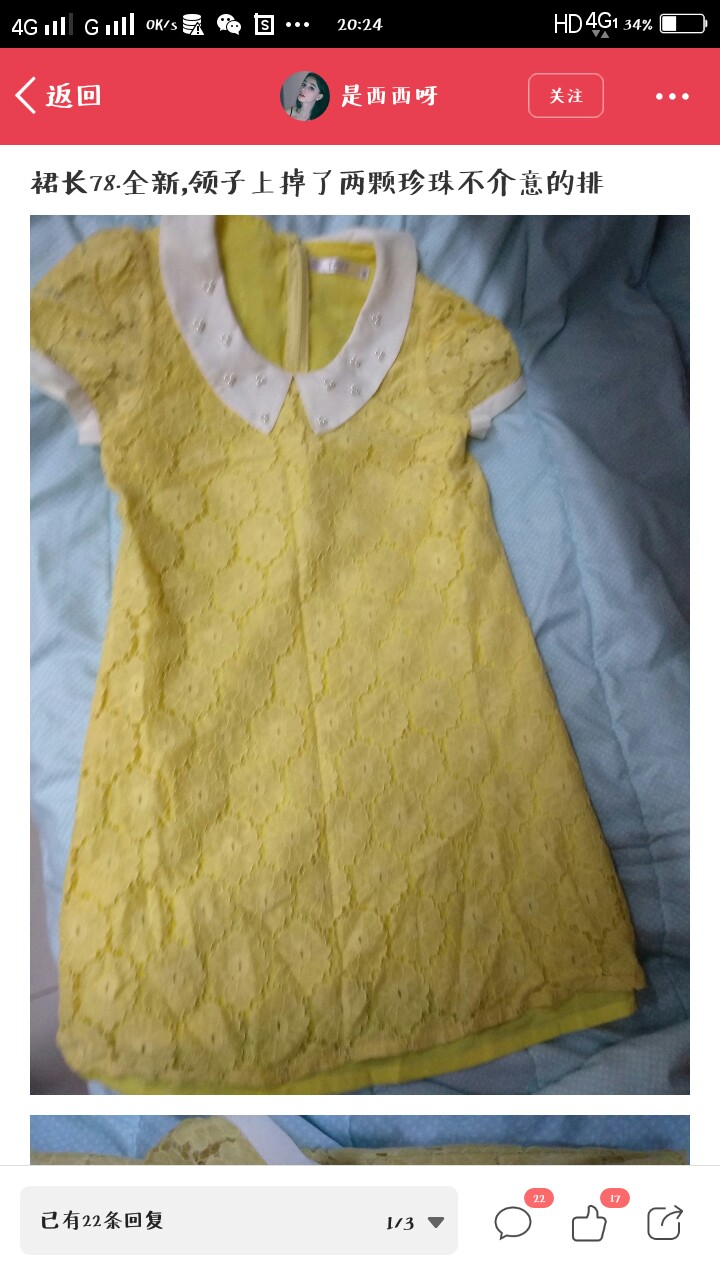
Task: Go back with the 返回 arrow
Action: point(58,96)
